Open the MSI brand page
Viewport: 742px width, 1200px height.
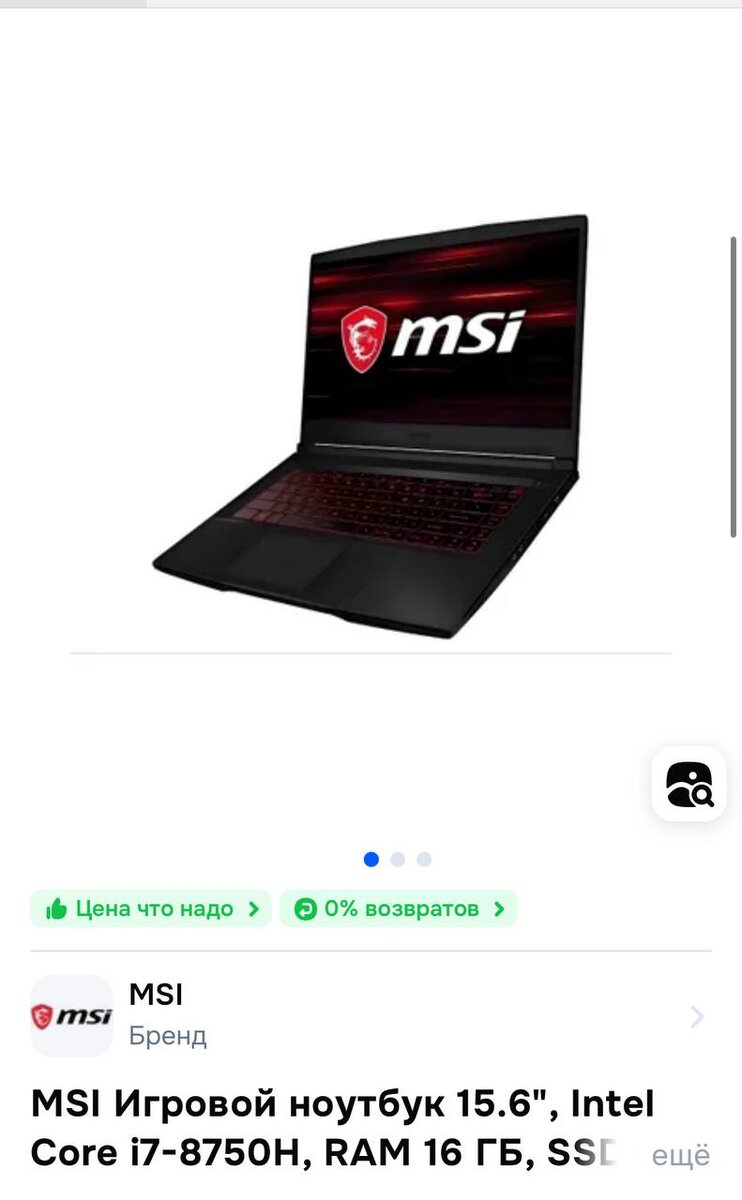(370, 1016)
